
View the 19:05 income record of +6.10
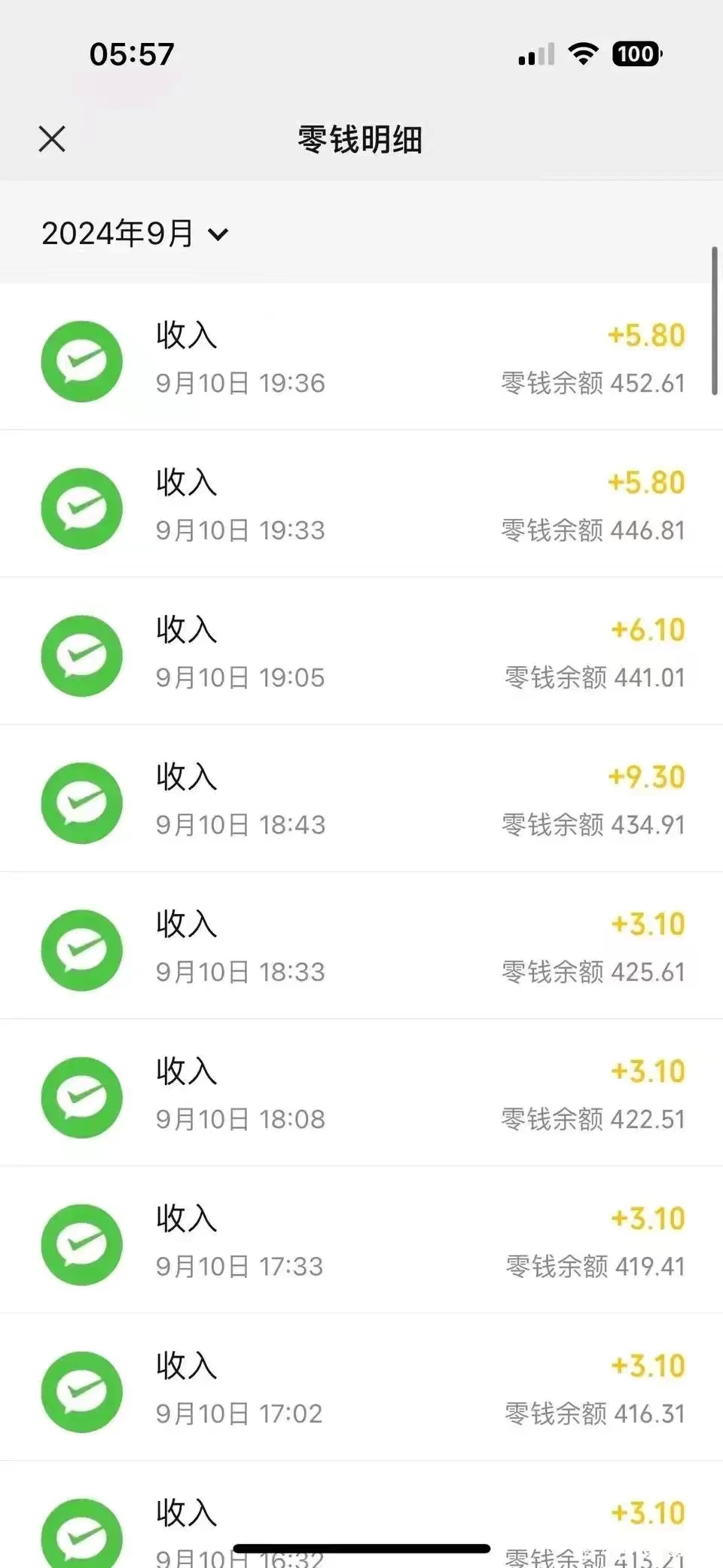click(x=361, y=651)
